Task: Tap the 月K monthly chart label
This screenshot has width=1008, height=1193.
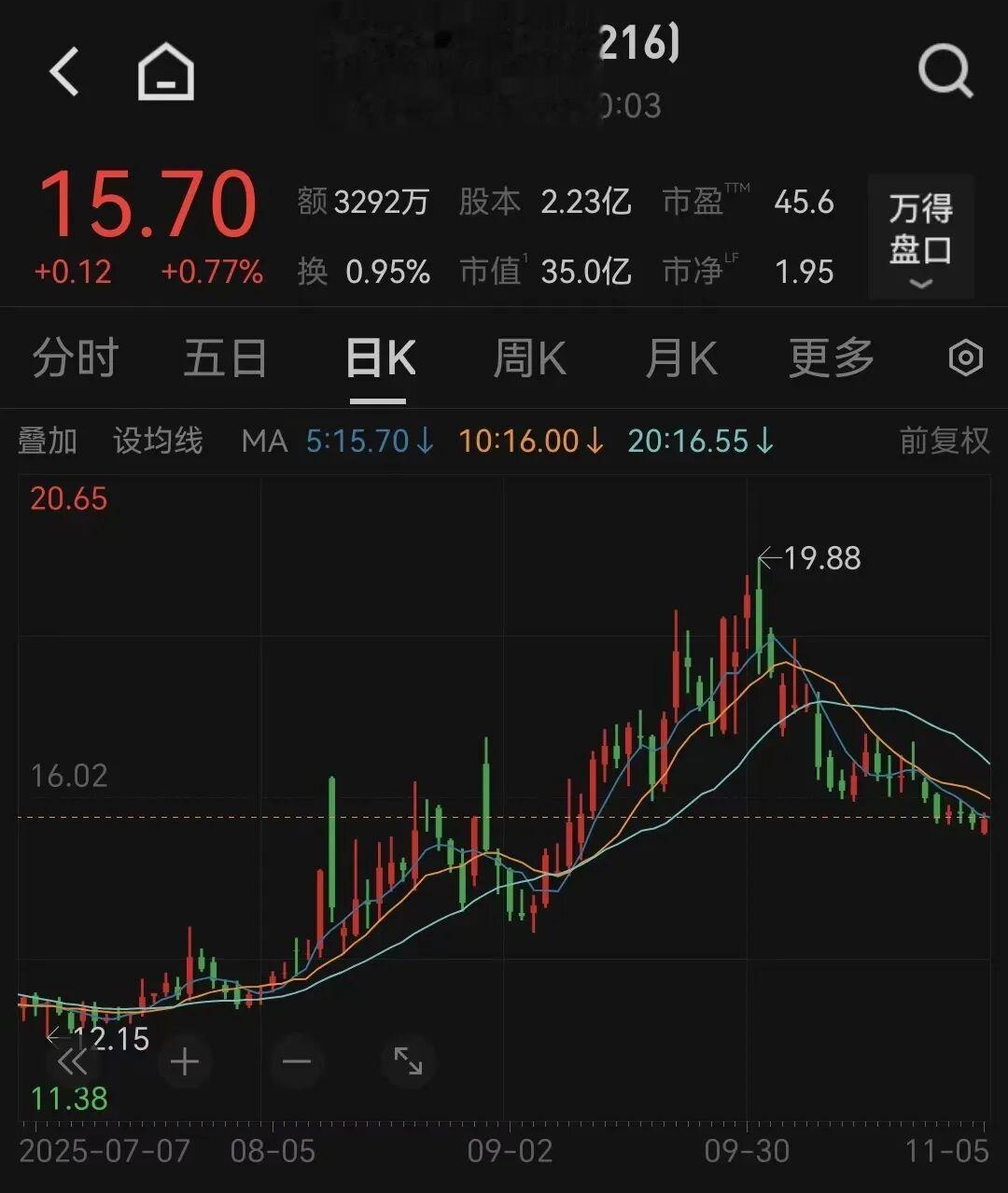Action: pyautogui.click(x=682, y=358)
